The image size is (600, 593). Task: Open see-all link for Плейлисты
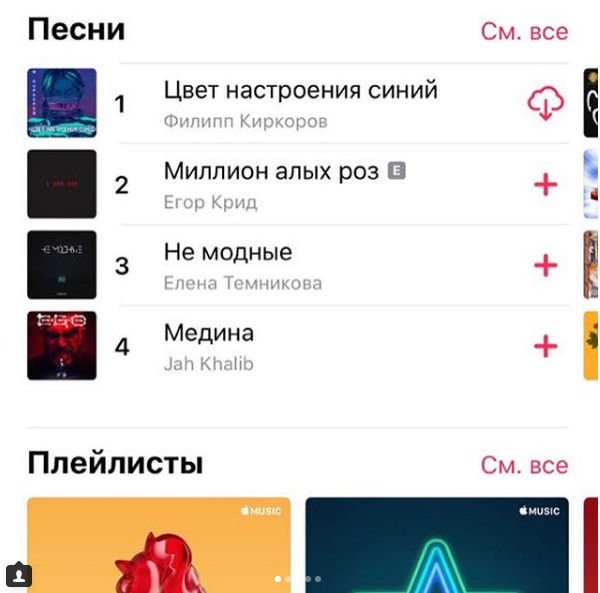[x=524, y=465]
